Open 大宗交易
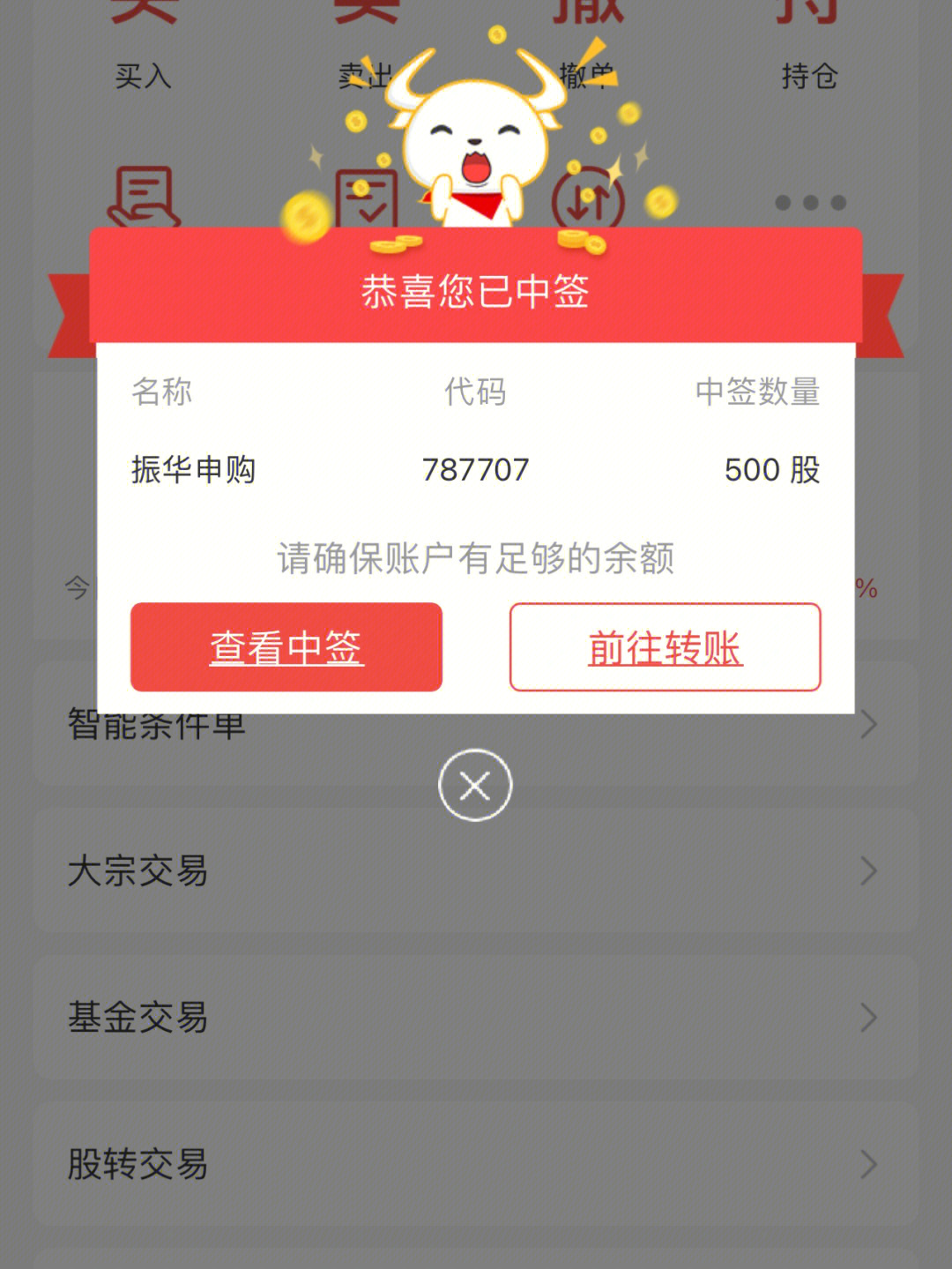The height and width of the screenshot is (1269, 952). pyautogui.click(x=476, y=870)
